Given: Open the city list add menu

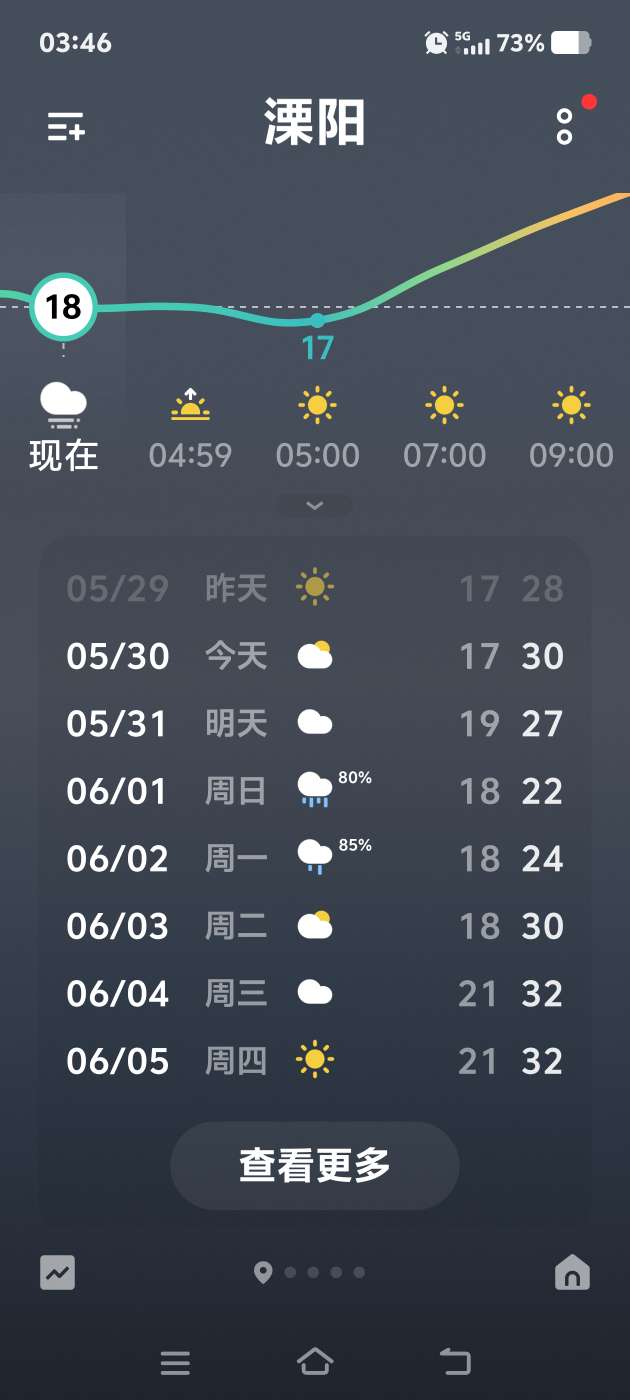Looking at the screenshot, I should pyautogui.click(x=66, y=127).
